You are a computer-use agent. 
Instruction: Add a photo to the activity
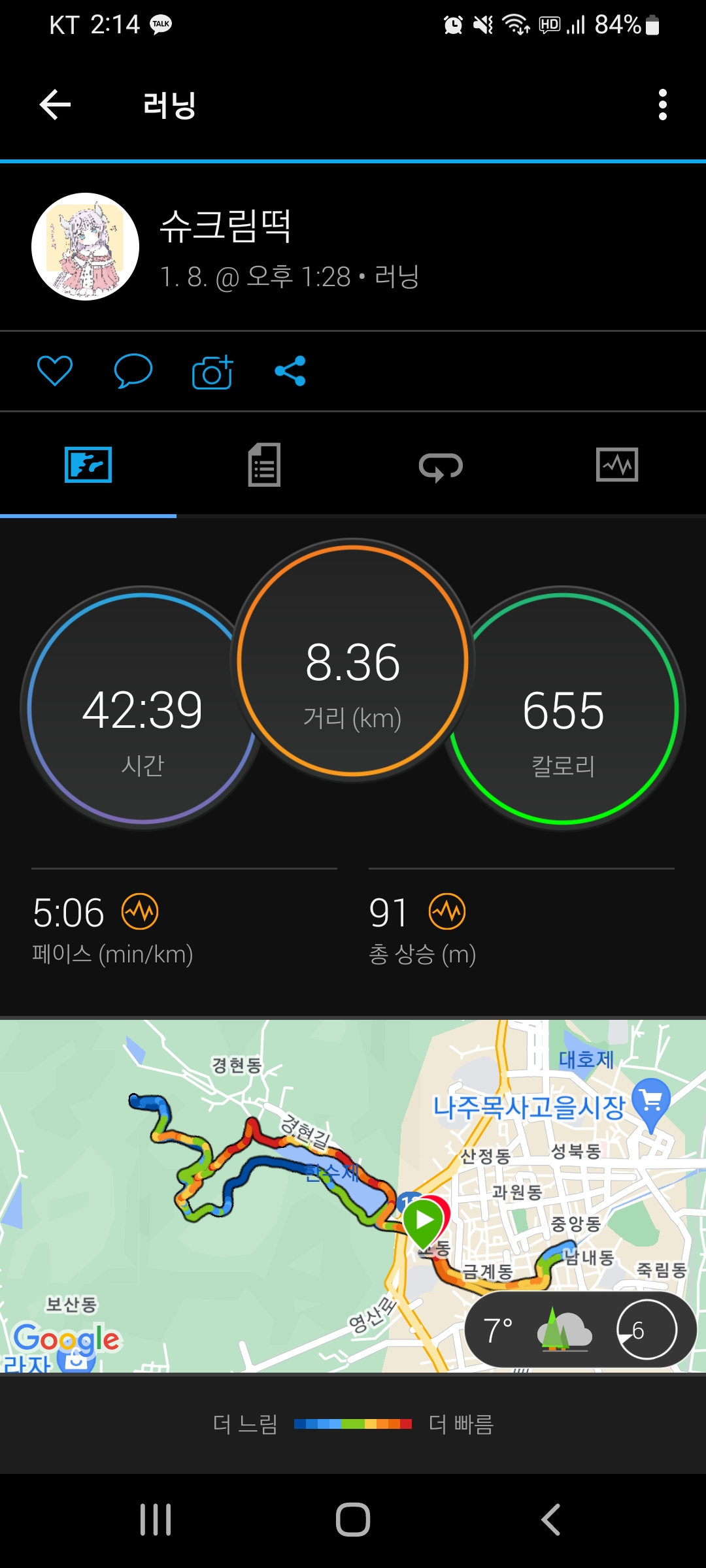coord(212,372)
